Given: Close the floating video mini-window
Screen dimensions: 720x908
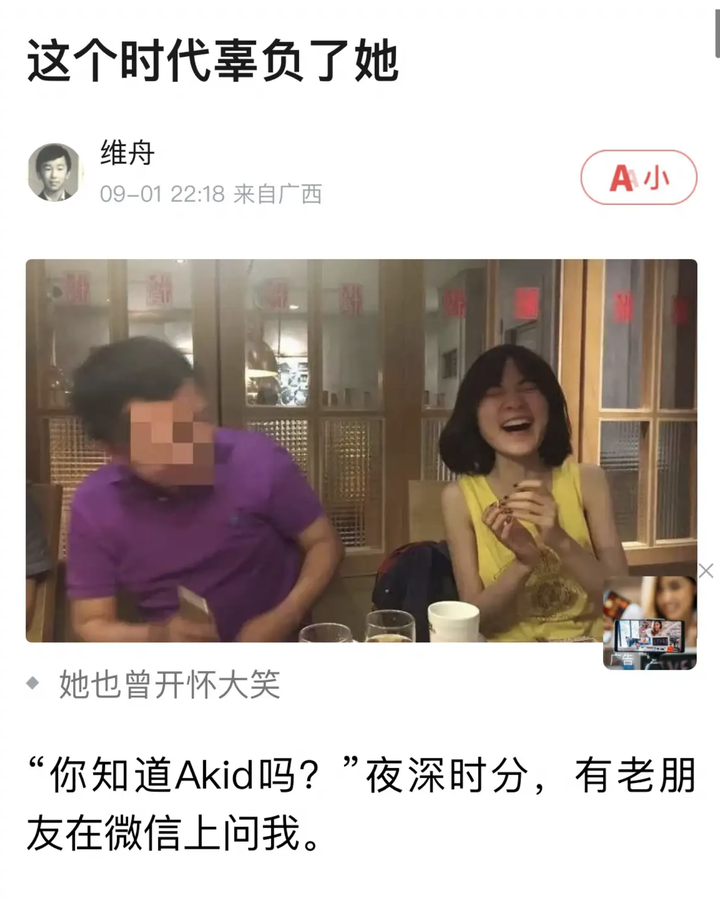Looking at the screenshot, I should click(x=705, y=571).
